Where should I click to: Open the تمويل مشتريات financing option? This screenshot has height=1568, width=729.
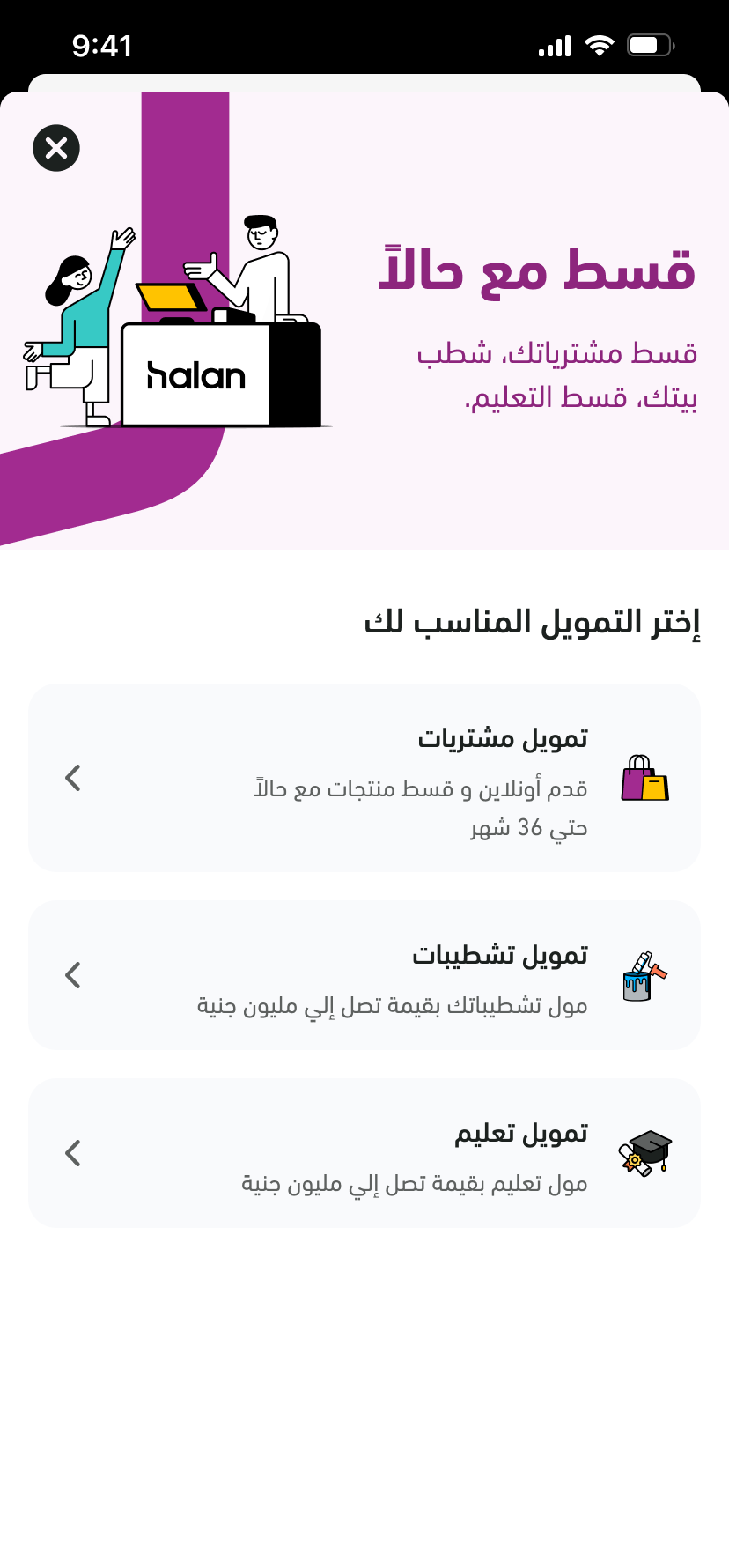(364, 778)
